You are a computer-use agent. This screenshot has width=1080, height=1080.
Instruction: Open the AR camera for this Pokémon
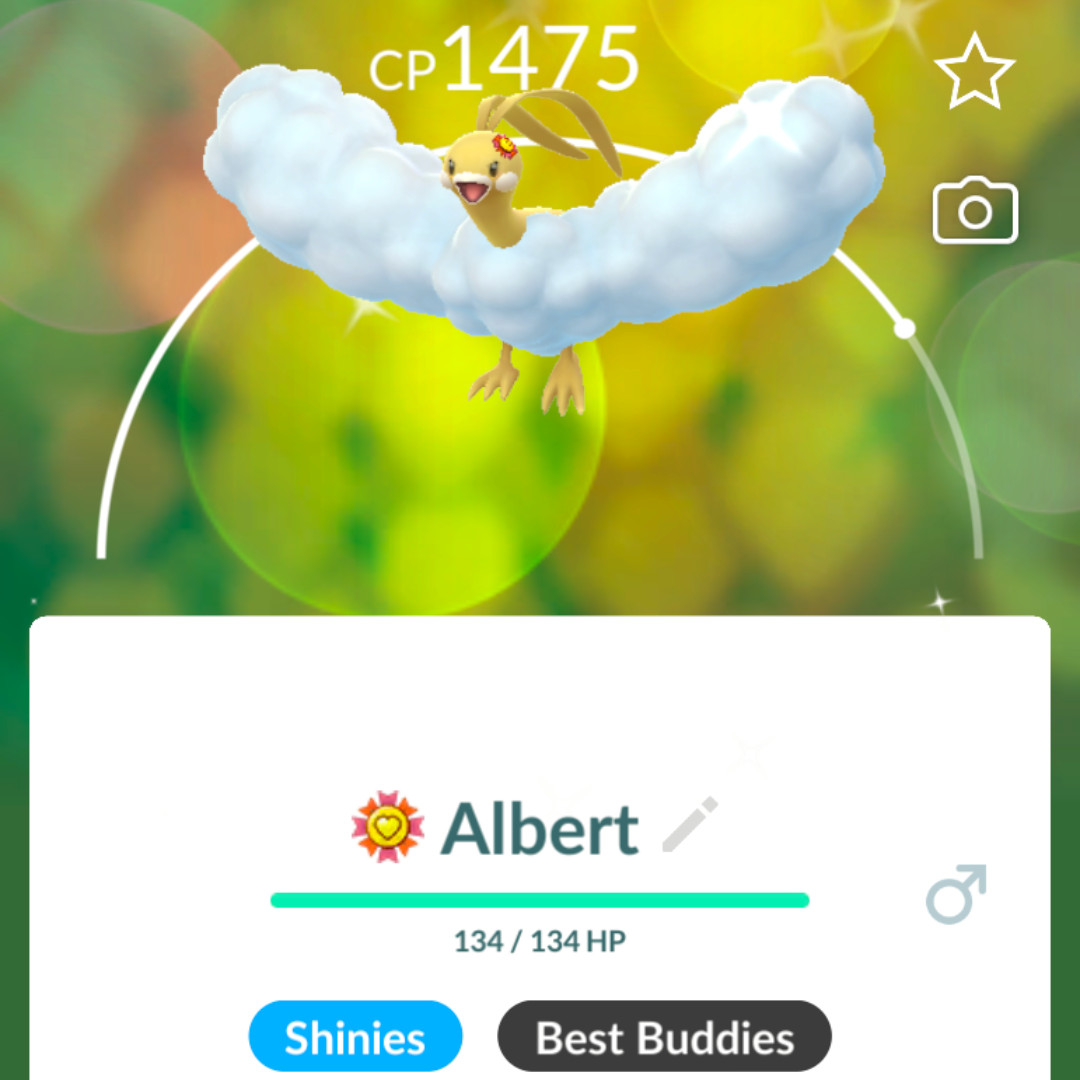(x=975, y=211)
